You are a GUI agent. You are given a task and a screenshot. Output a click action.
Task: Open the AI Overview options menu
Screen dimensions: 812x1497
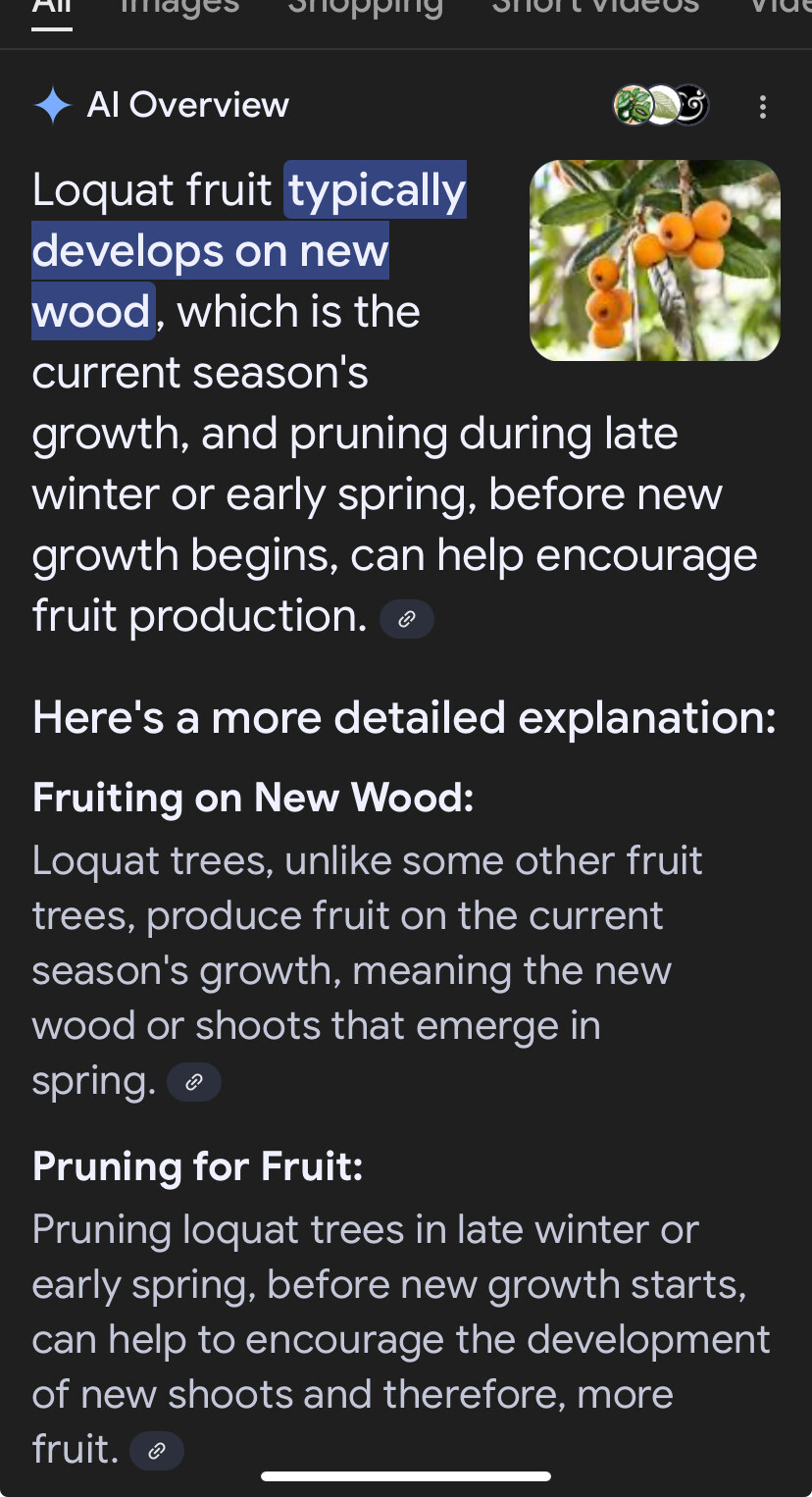[762, 107]
